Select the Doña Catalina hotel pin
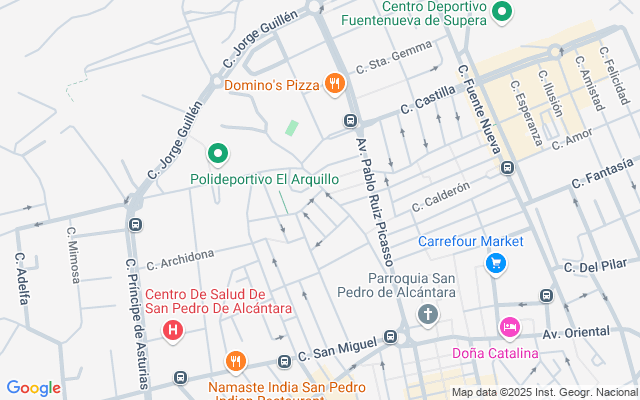This screenshot has height=400, width=640. point(509,328)
